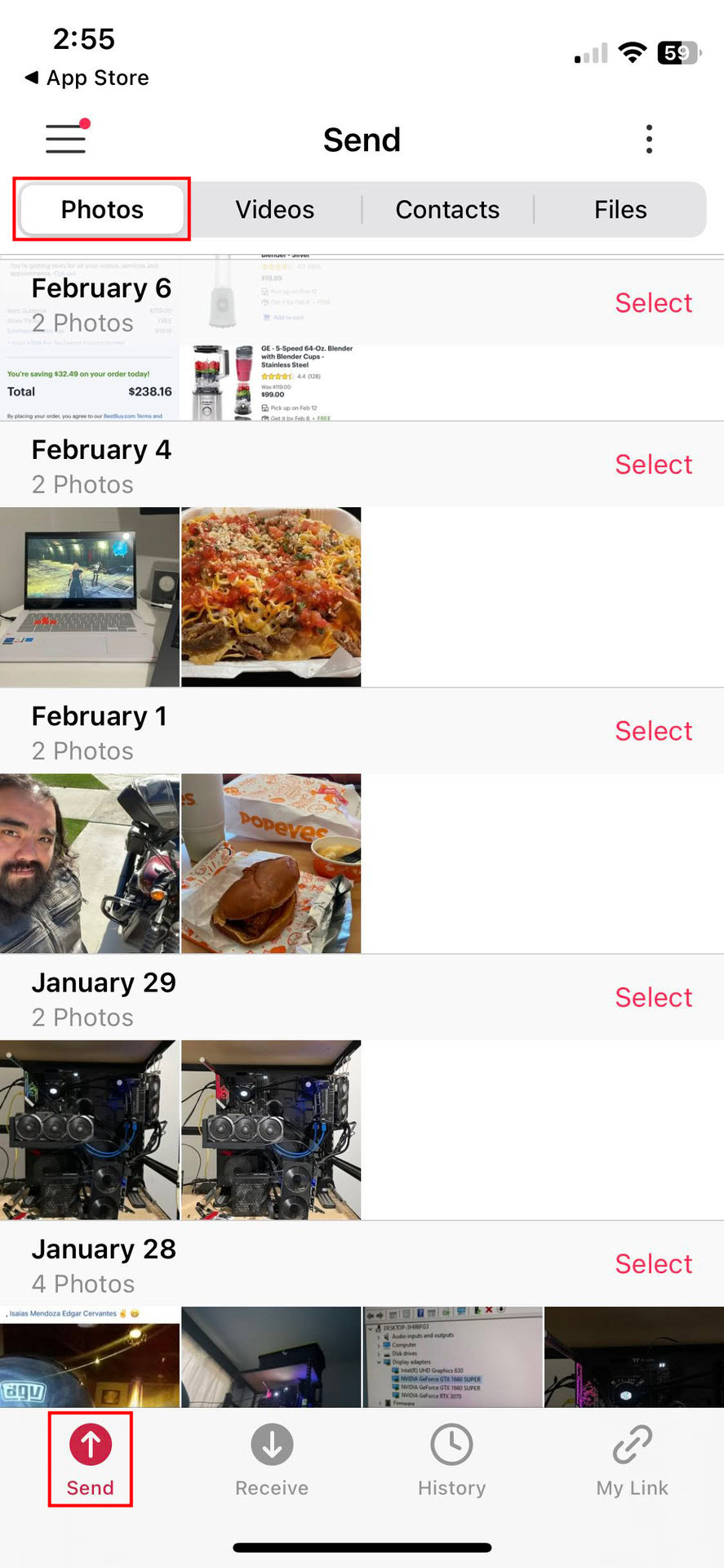
Task: Switch to the Videos tab
Action: pyautogui.click(x=274, y=210)
